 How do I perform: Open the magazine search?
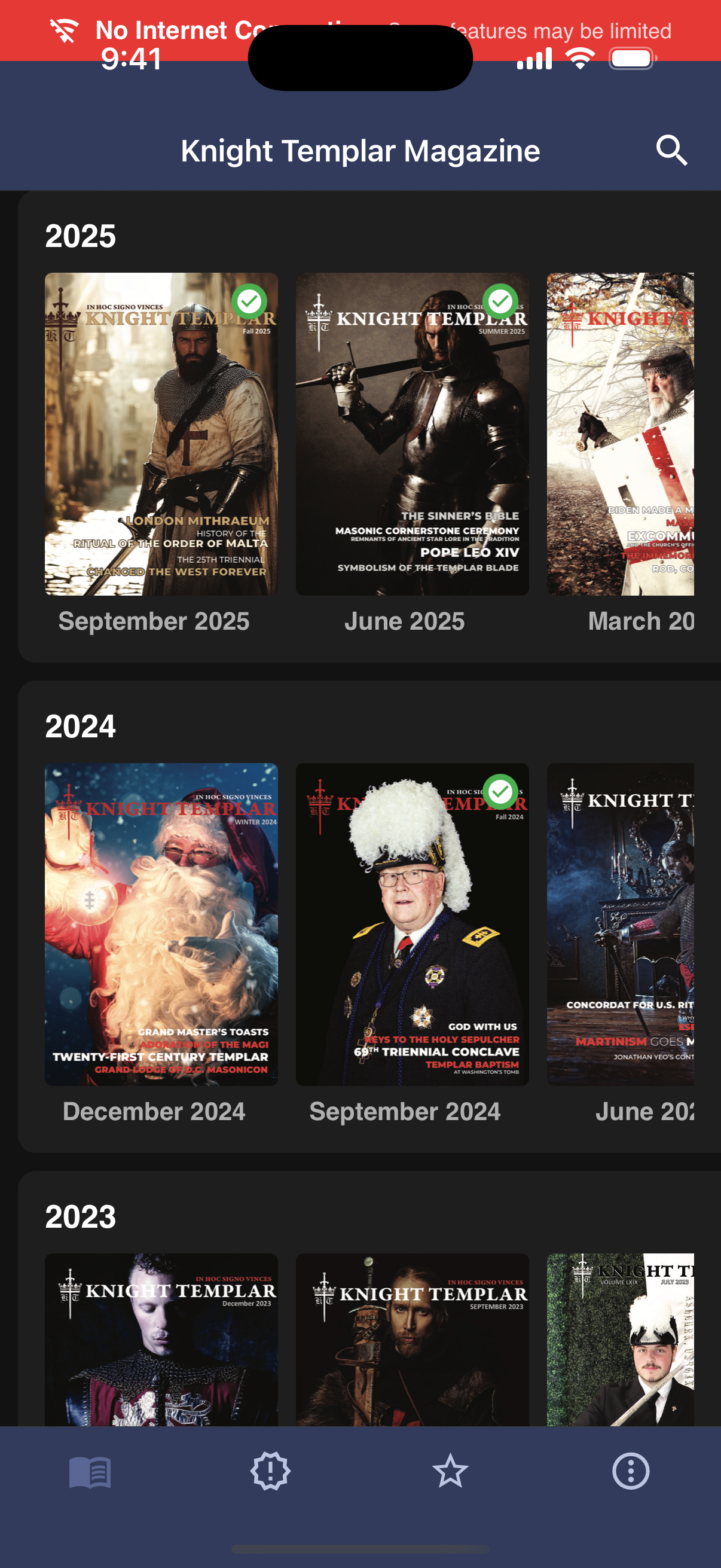pos(671,150)
